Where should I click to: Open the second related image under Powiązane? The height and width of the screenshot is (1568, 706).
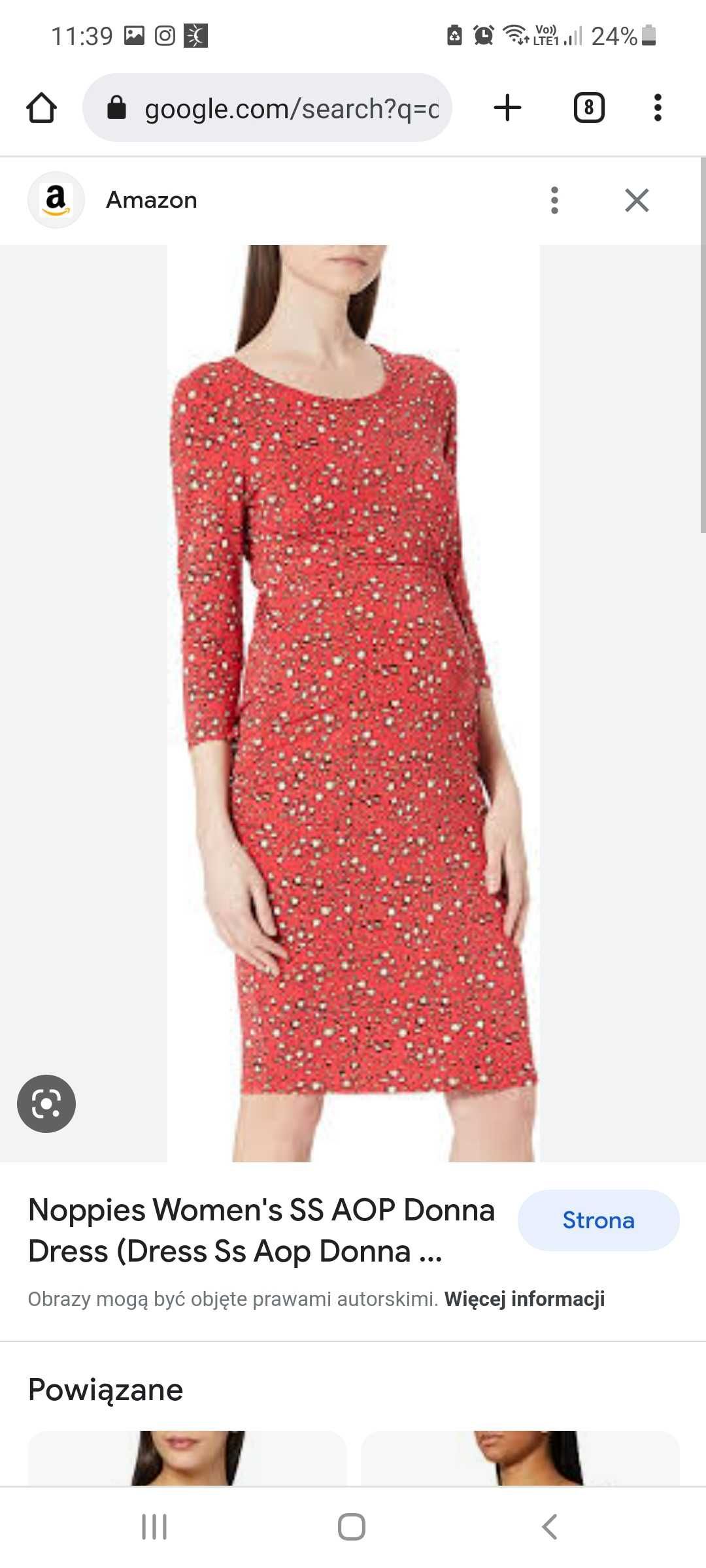coord(520,1458)
